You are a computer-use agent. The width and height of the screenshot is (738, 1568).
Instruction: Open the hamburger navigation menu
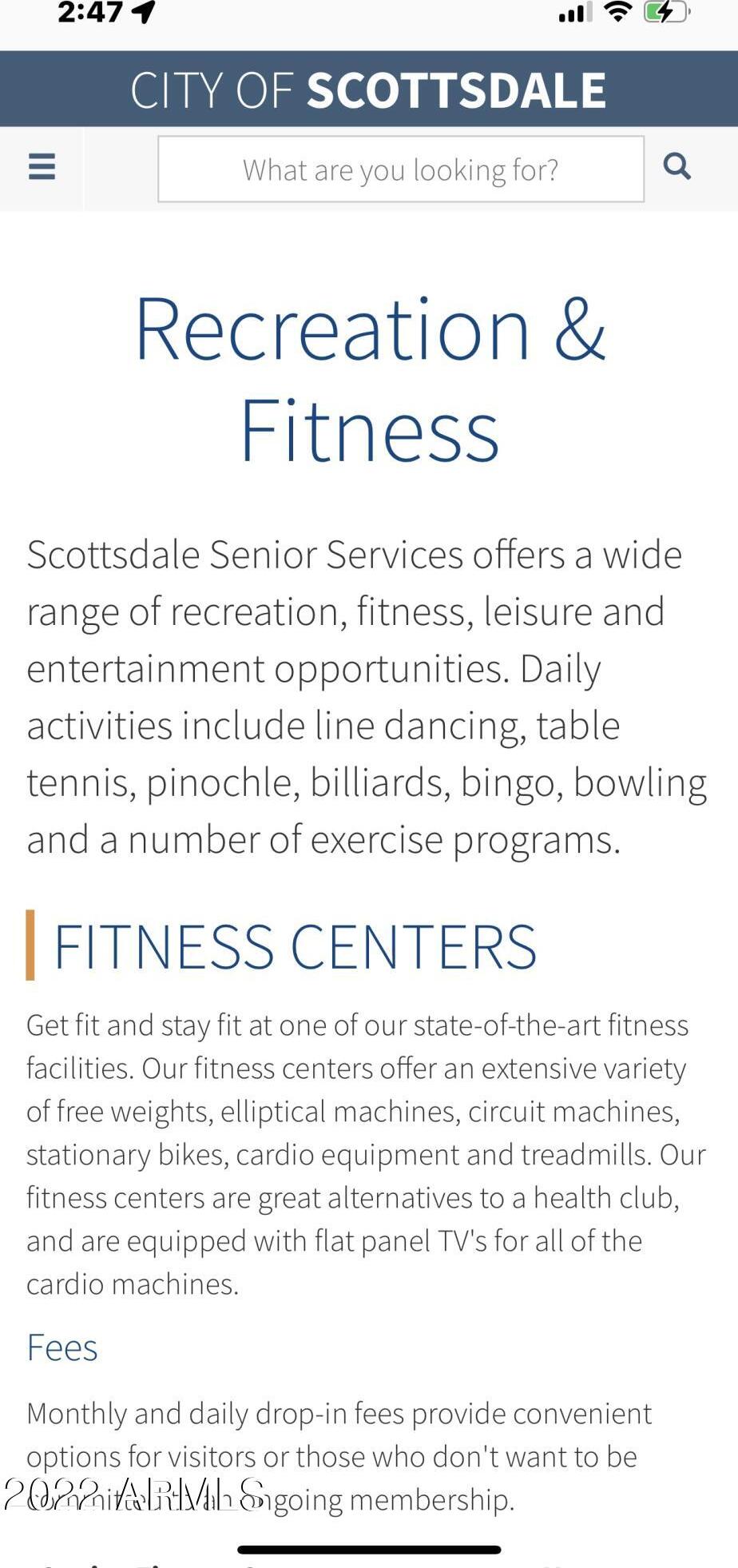tap(42, 167)
